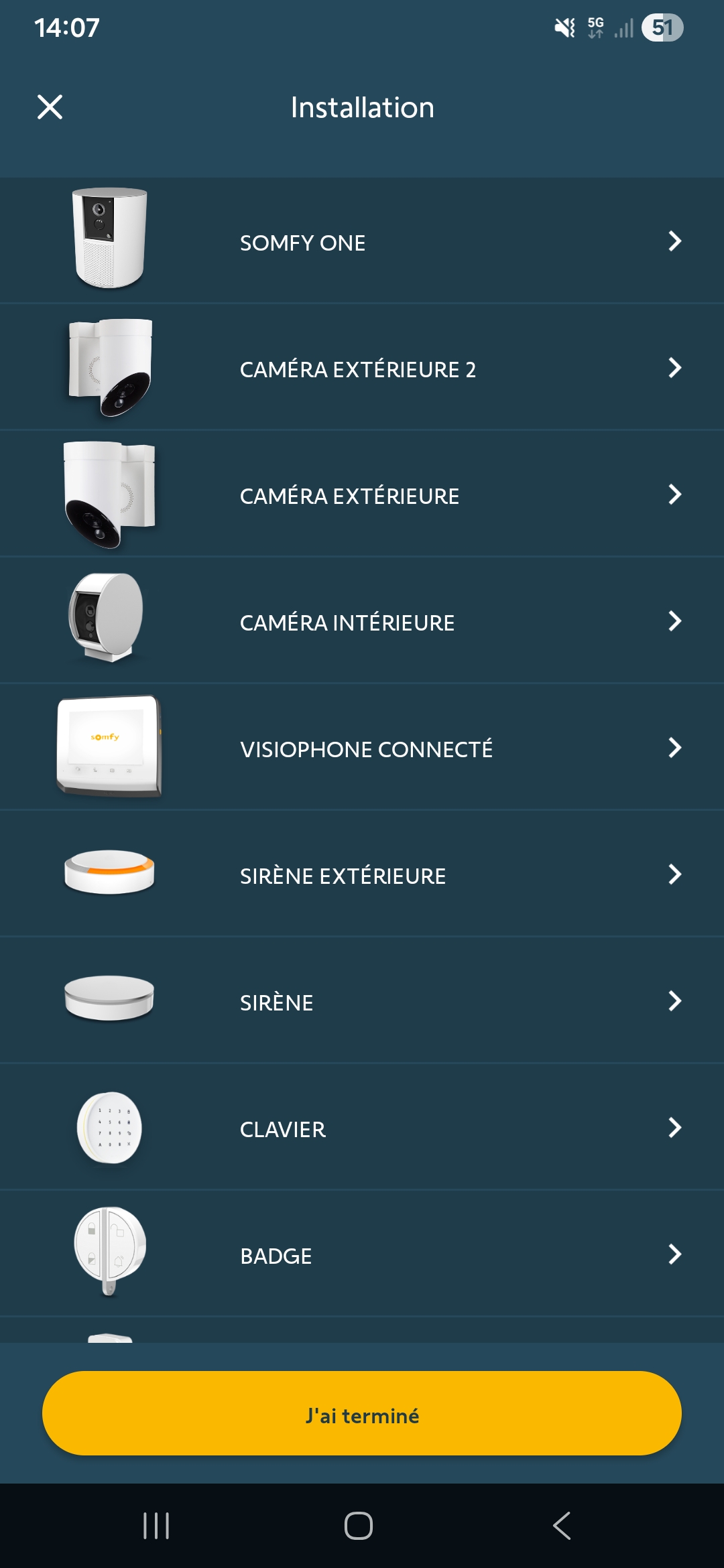Open Badge installation
This screenshot has width=724, height=1568.
tap(362, 1254)
